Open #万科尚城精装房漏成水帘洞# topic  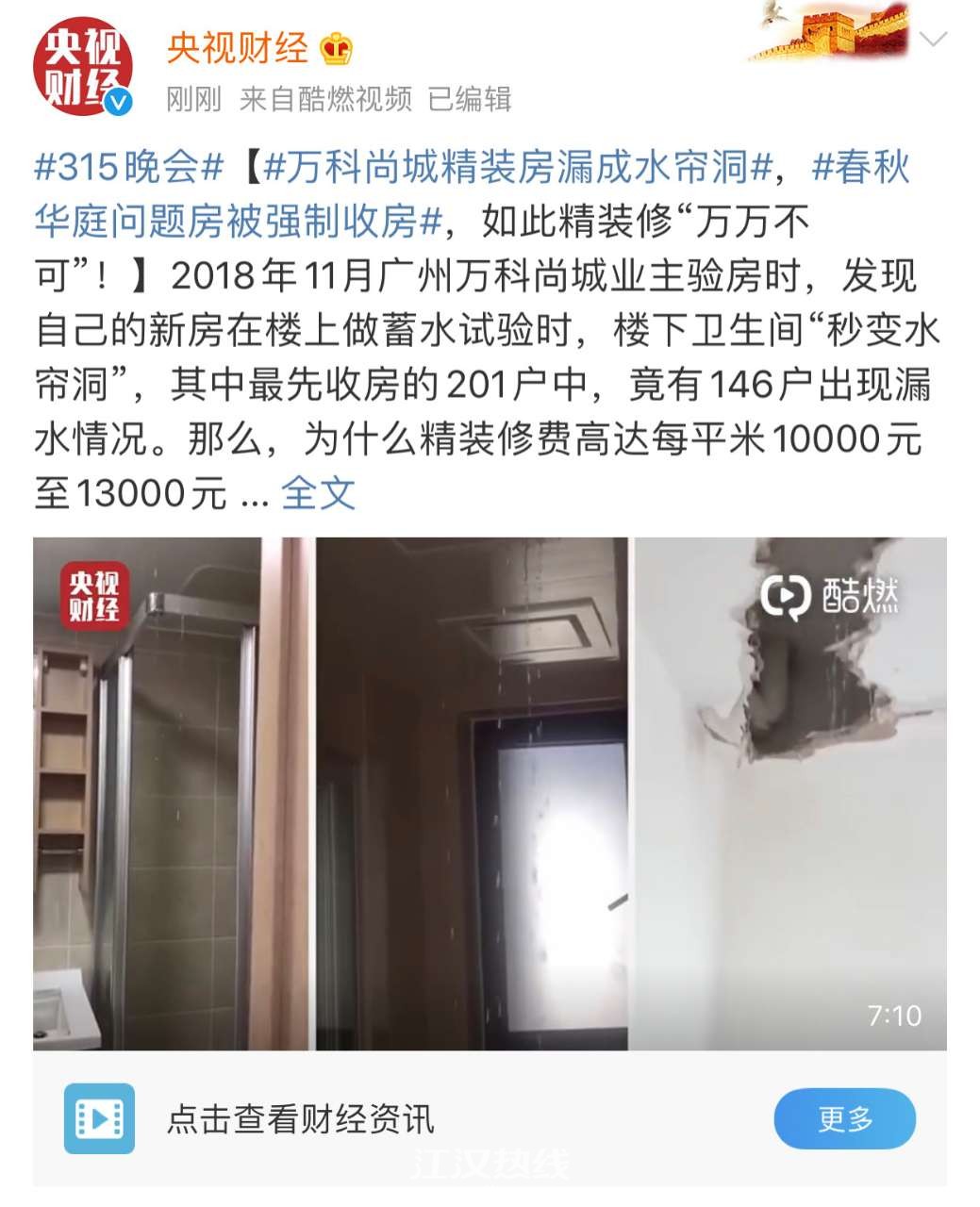coord(517,168)
